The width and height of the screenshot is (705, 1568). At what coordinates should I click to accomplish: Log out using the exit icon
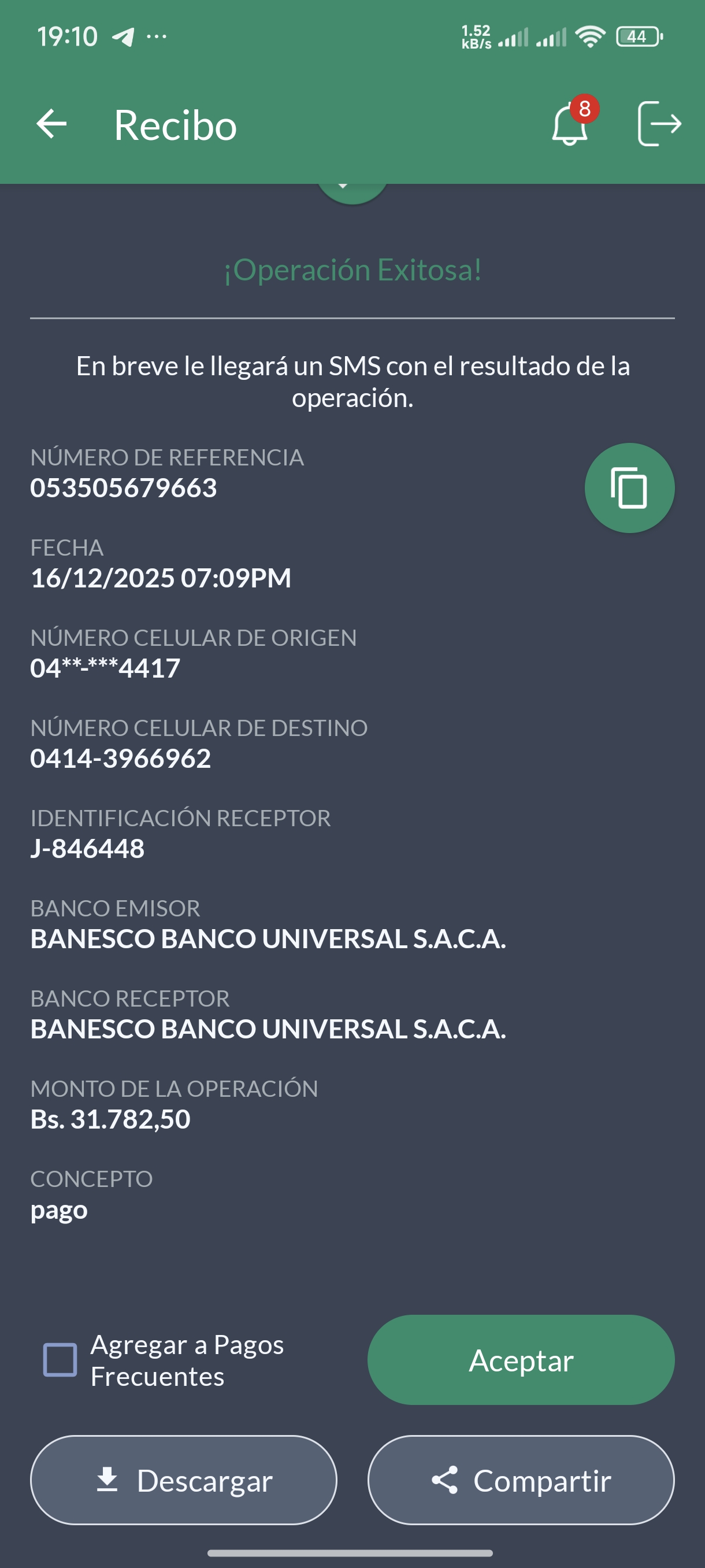(x=659, y=124)
